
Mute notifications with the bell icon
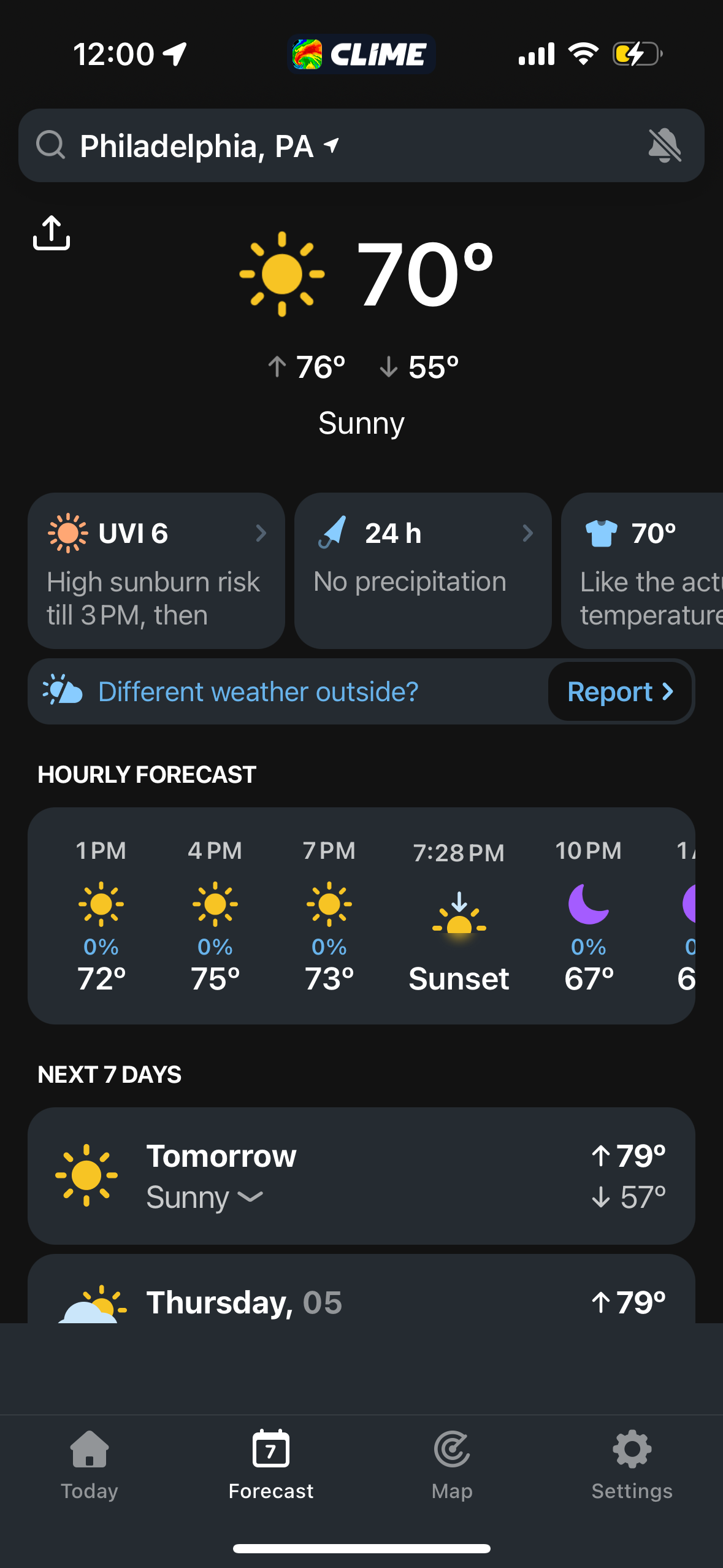pyautogui.click(x=666, y=146)
